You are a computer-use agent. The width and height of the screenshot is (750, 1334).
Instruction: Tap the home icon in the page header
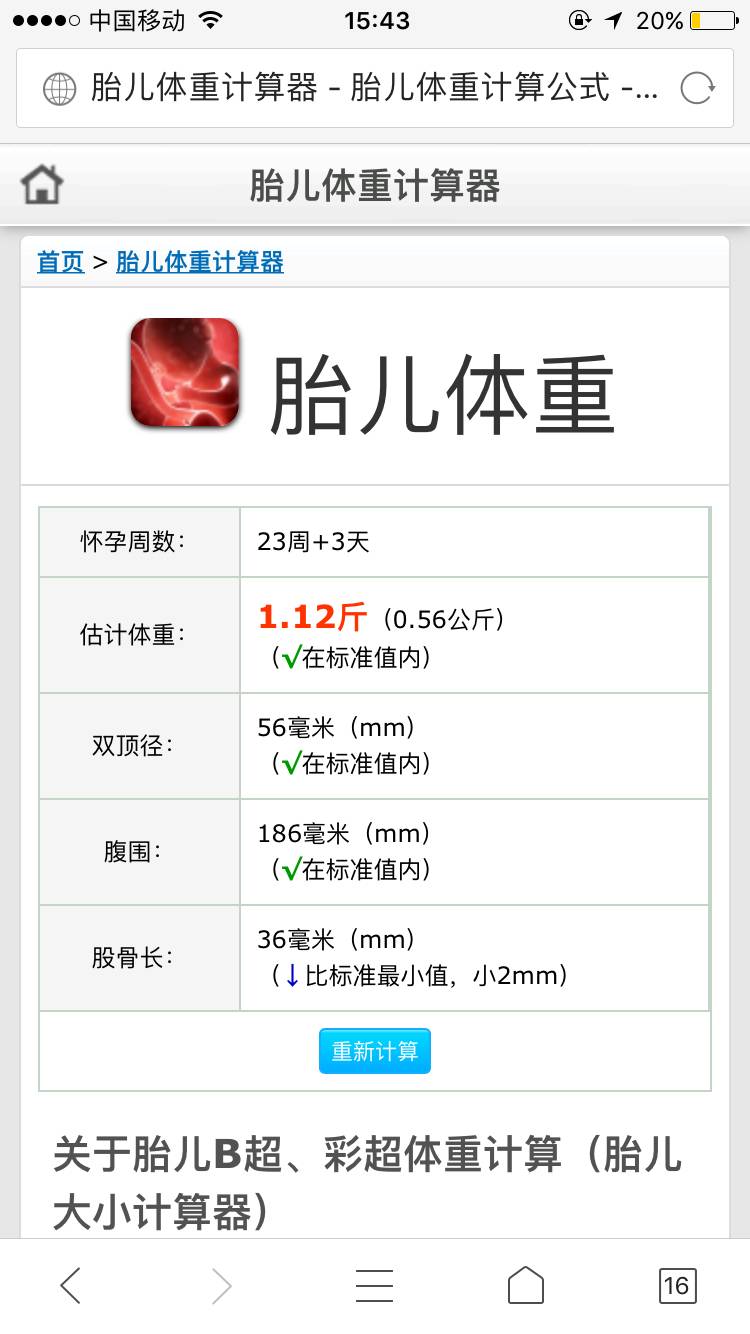pos(42,185)
